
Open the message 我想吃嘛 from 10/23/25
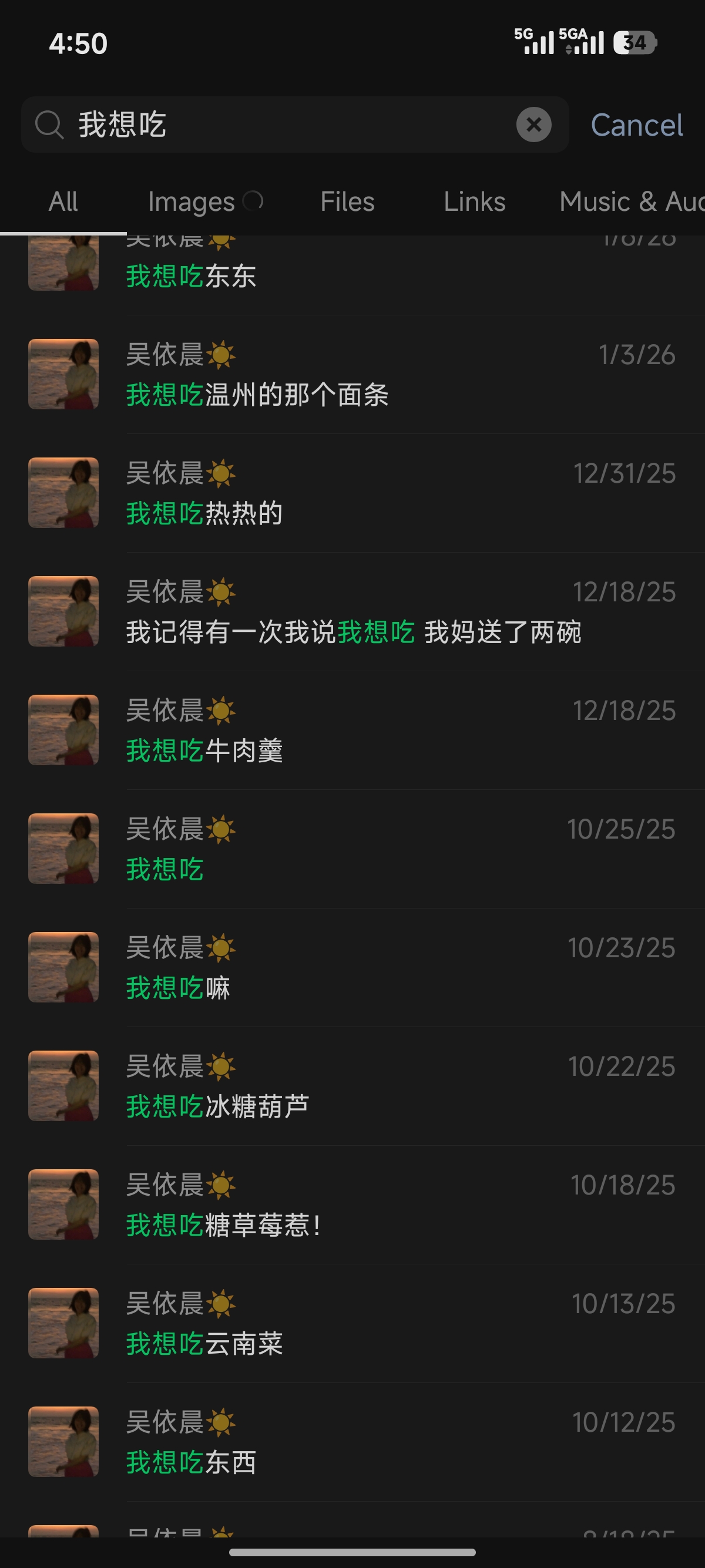point(352,968)
